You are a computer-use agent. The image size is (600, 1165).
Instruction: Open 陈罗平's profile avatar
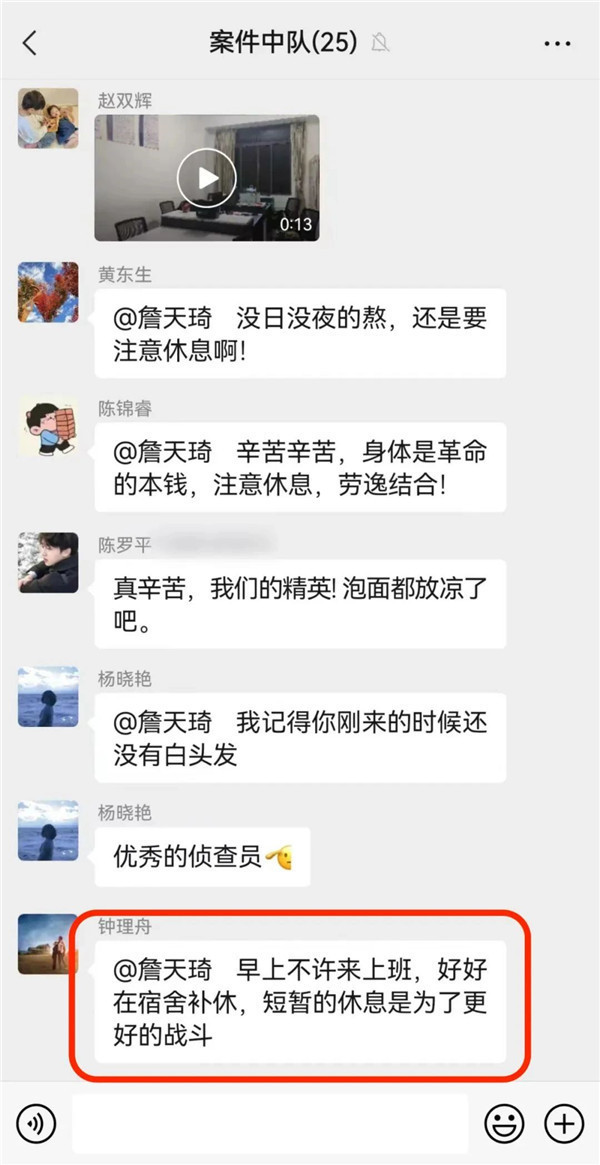[x=48, y=562]
